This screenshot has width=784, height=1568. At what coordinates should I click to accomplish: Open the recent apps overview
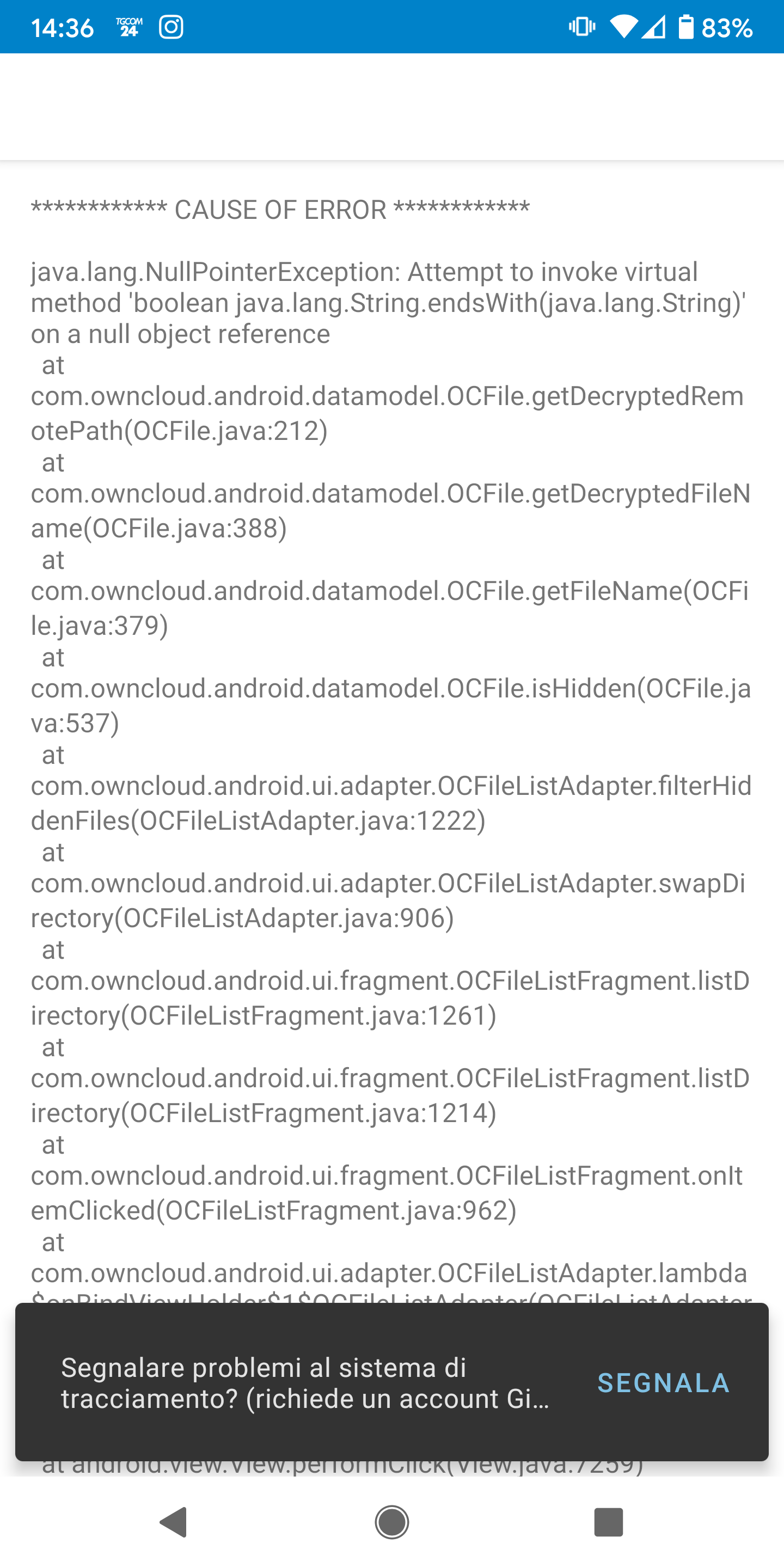coord(609,1522)
